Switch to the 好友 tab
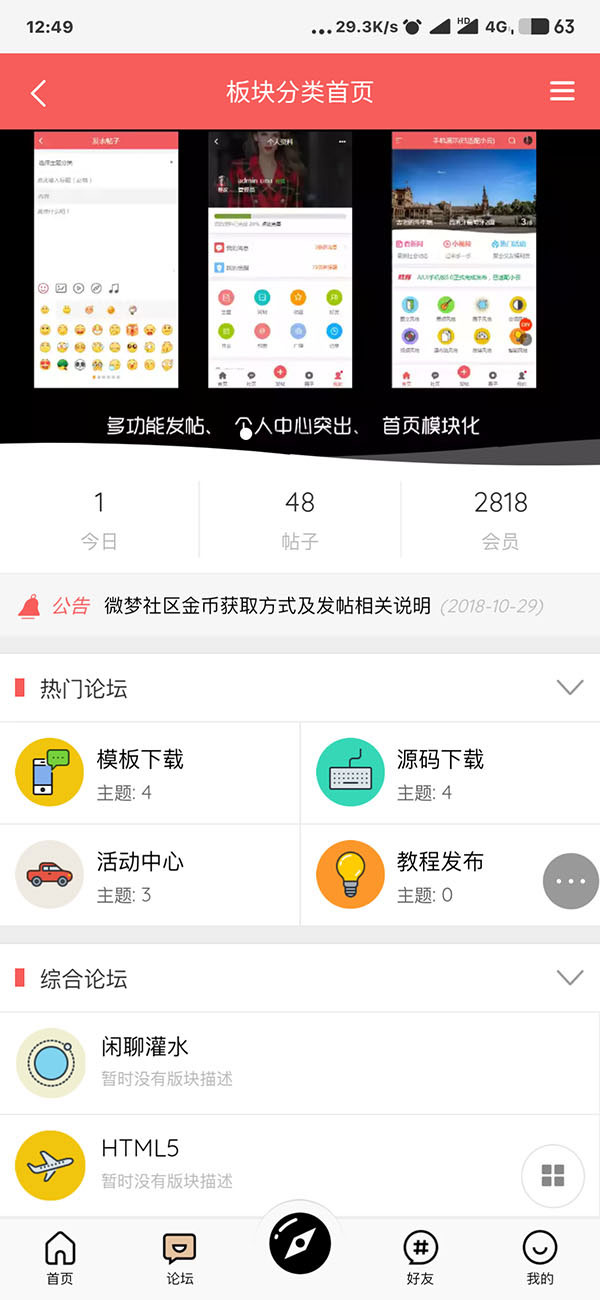 (x=420, y=1257)
